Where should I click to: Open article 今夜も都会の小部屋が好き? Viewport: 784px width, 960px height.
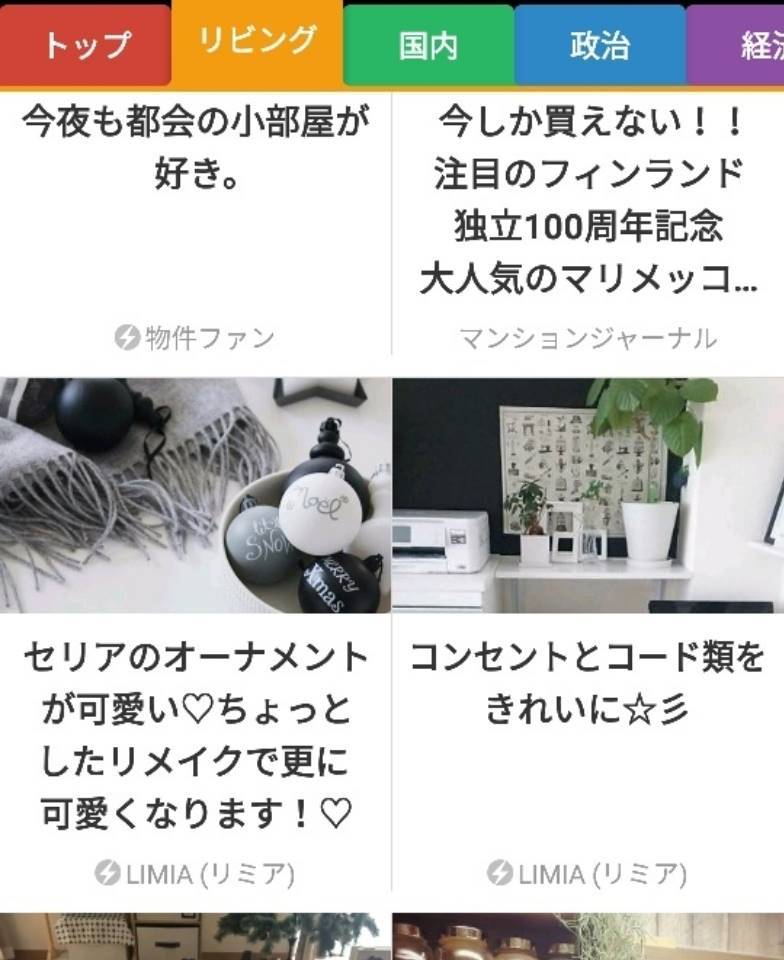[195, 150]
